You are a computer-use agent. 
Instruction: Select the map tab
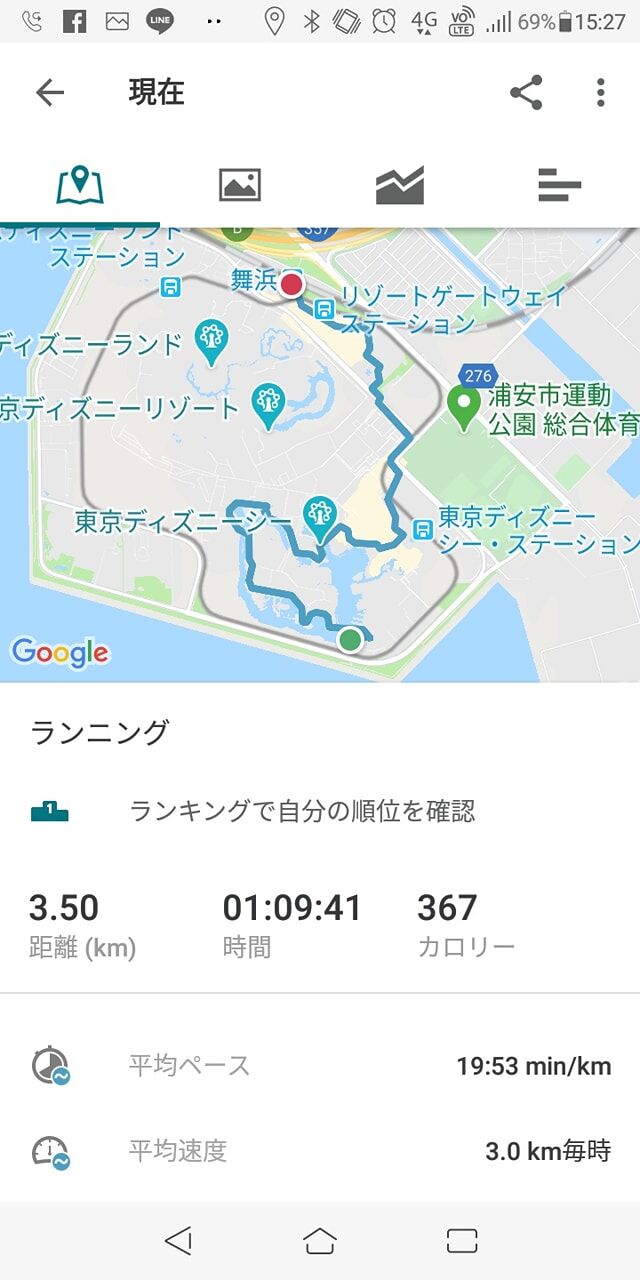tap(80, 185)
